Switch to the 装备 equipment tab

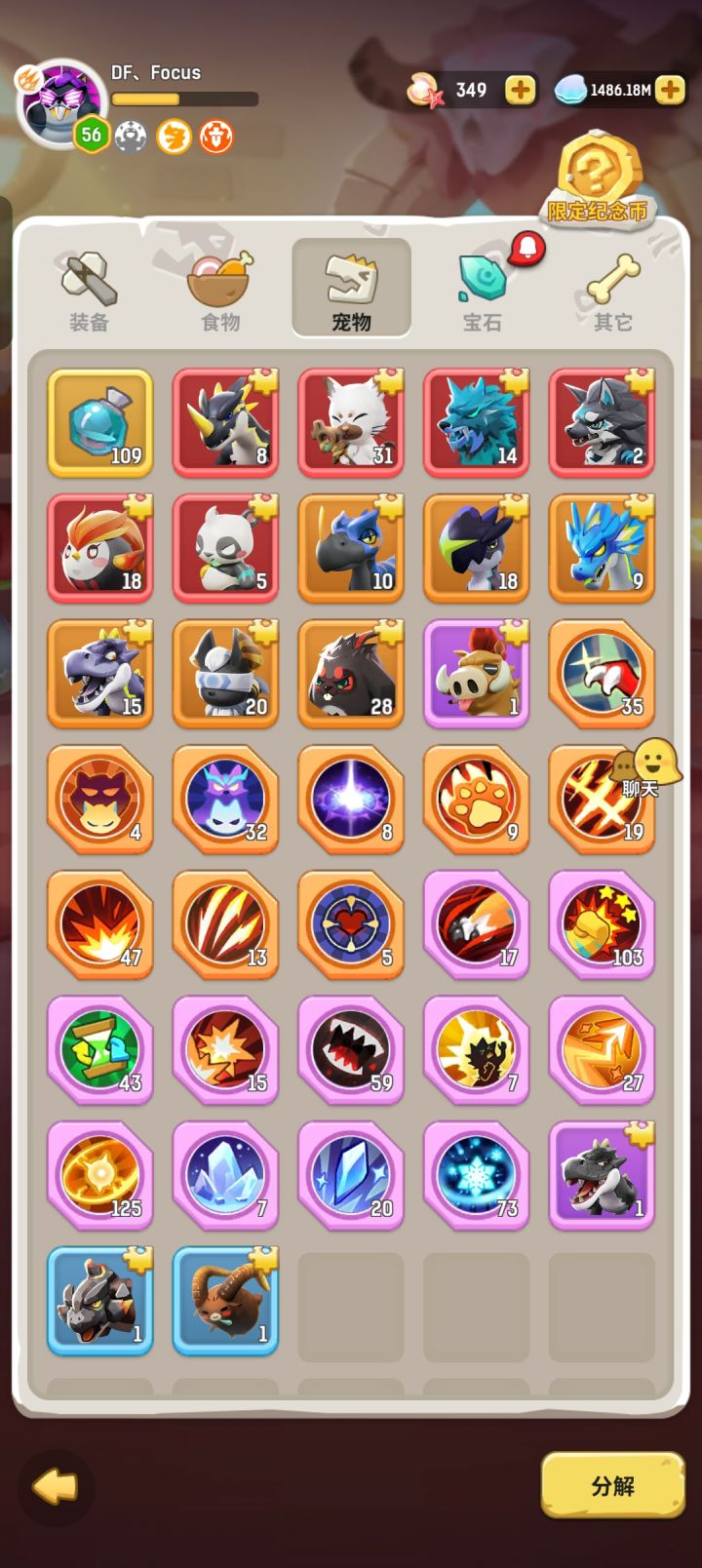pos(90,289)
